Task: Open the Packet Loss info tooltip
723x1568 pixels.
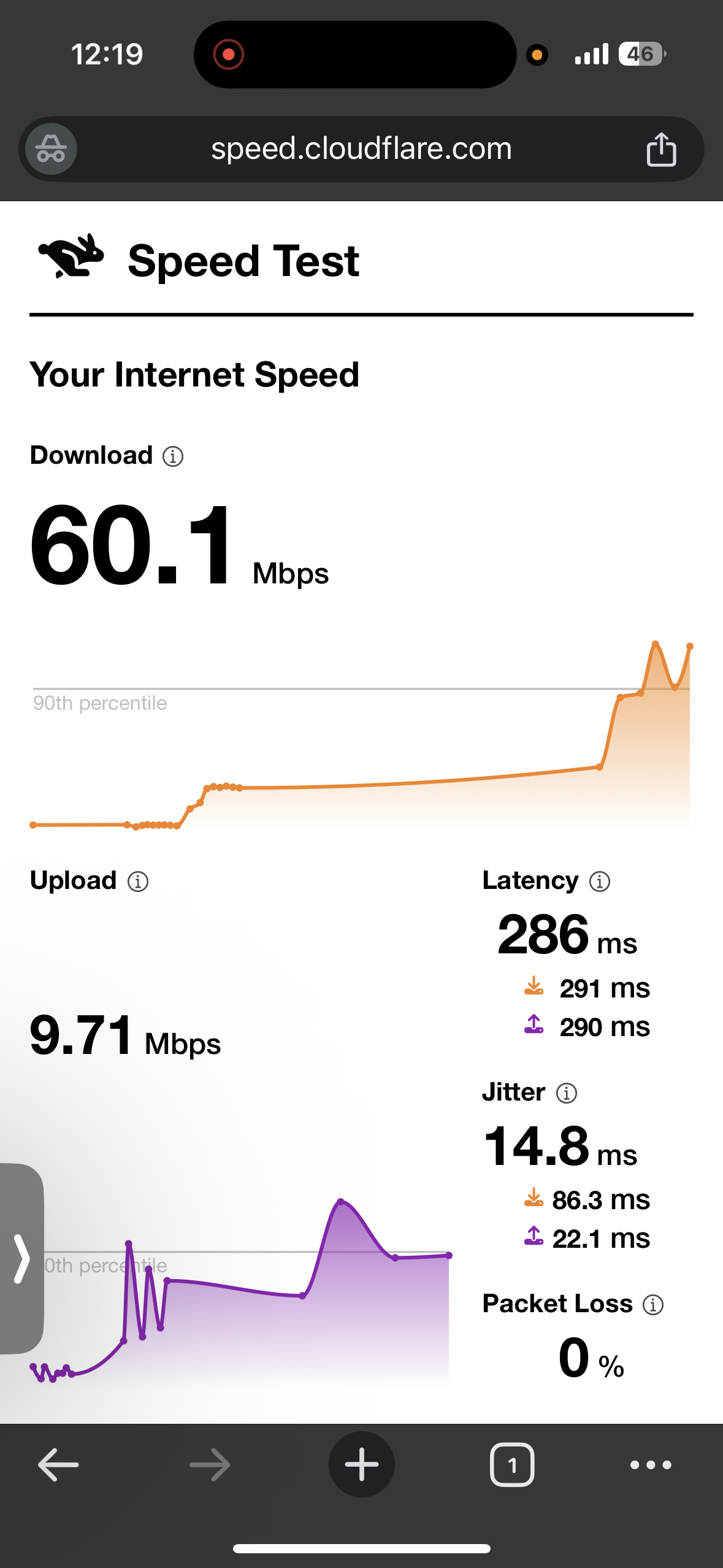Action: (x=653, y=1304)
